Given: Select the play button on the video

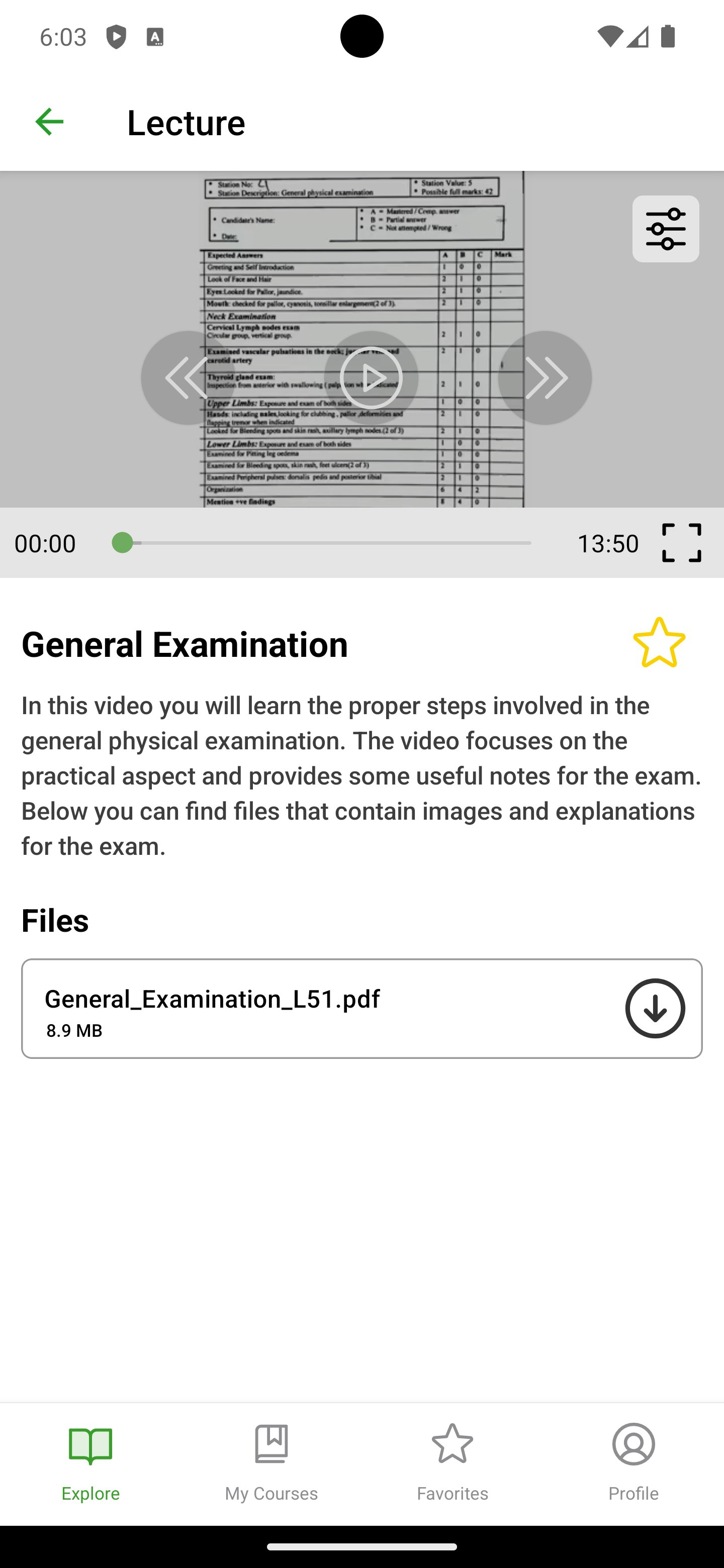Looking at the screenshot, I should 370,377.
